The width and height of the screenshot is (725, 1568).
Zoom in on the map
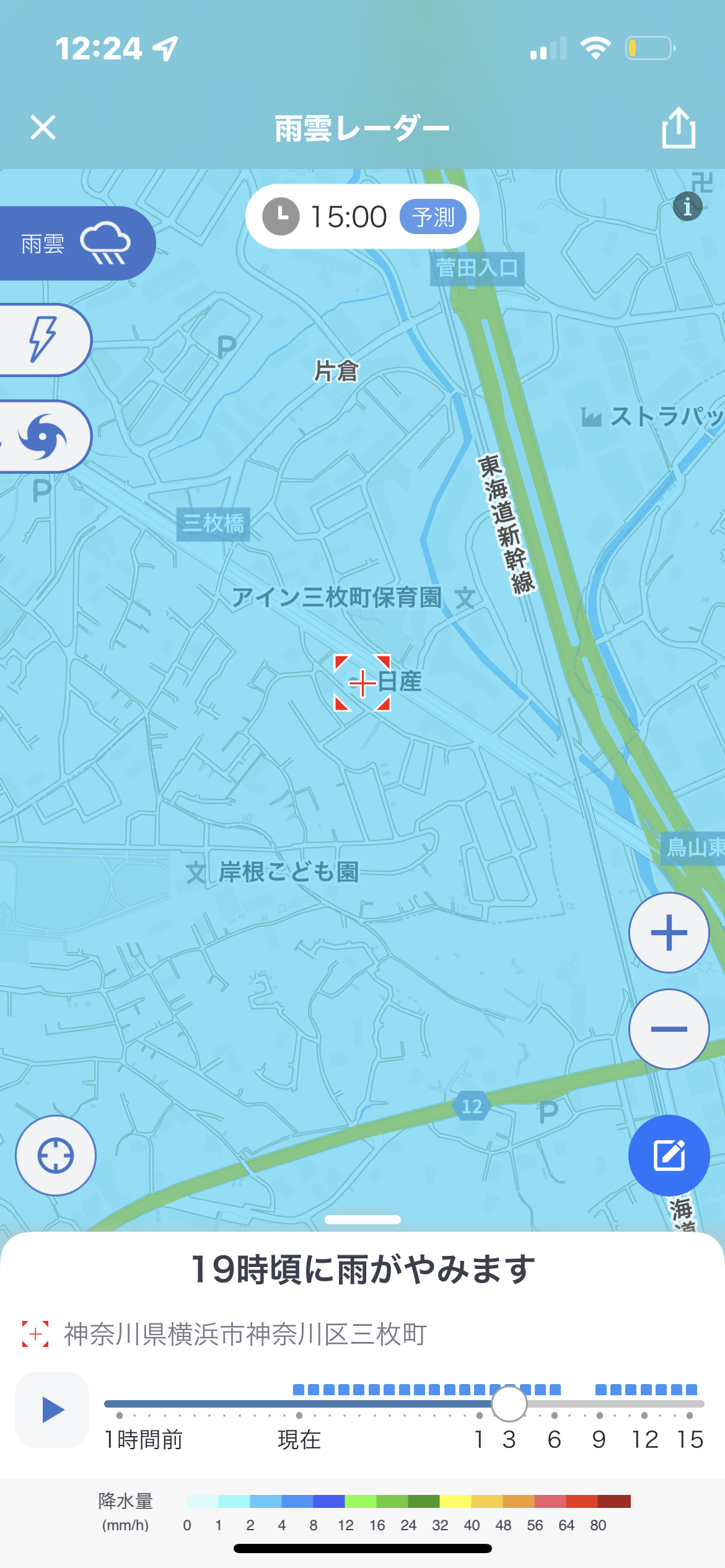coord(669,932)
